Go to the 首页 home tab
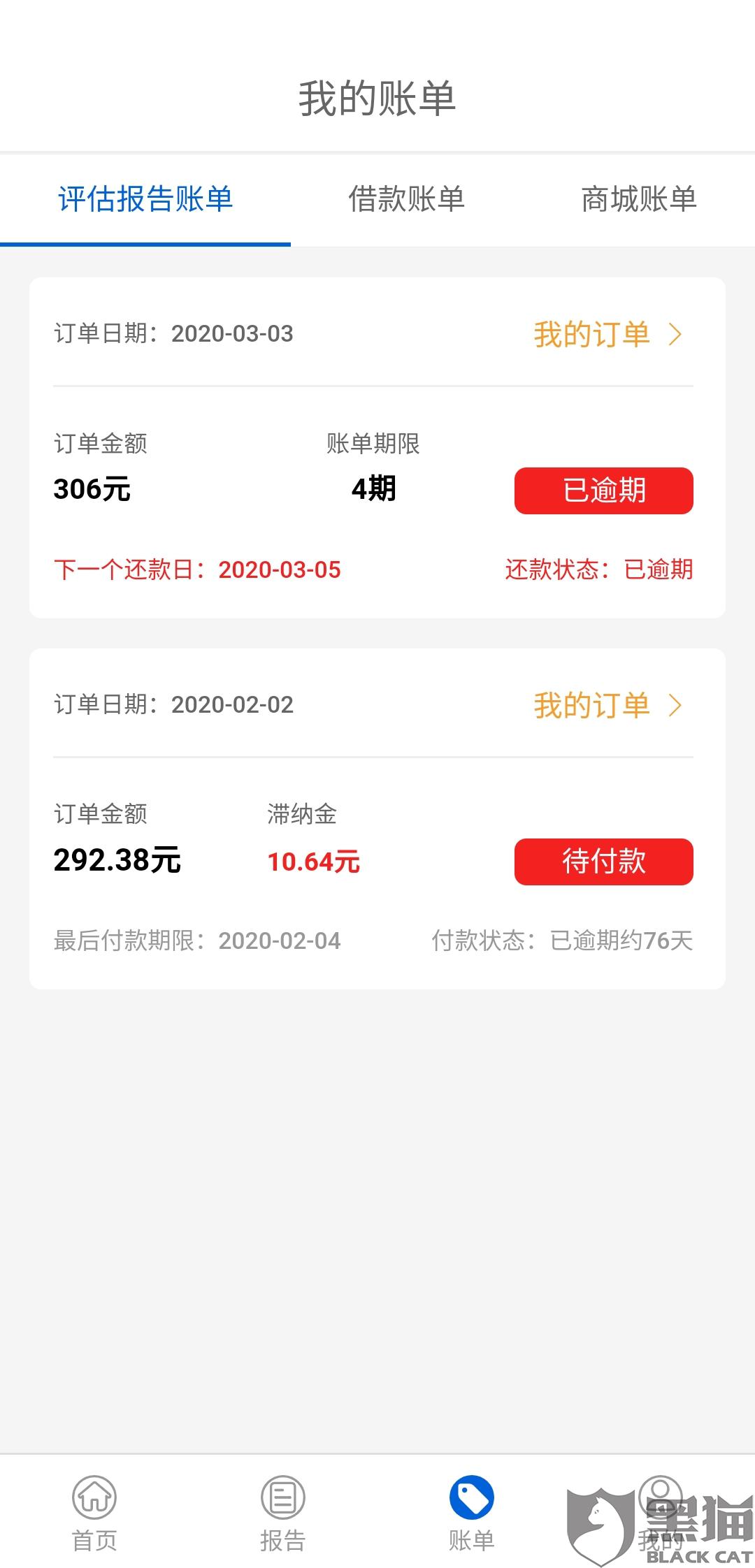This screenshot has width=755, height=1568. click(94, 1511)
